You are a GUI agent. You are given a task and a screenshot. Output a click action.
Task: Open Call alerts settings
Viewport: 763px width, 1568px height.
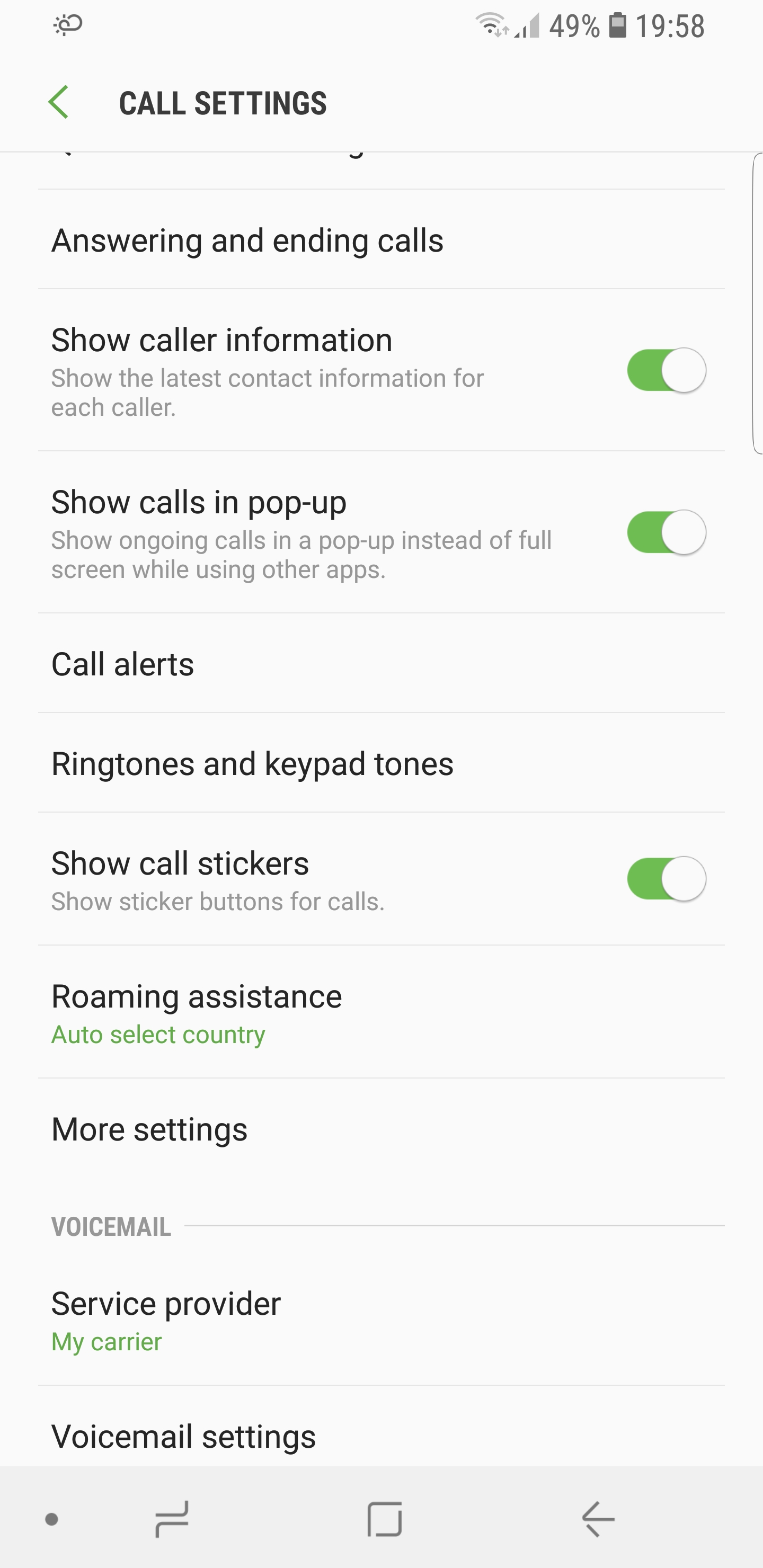point(123,664)
